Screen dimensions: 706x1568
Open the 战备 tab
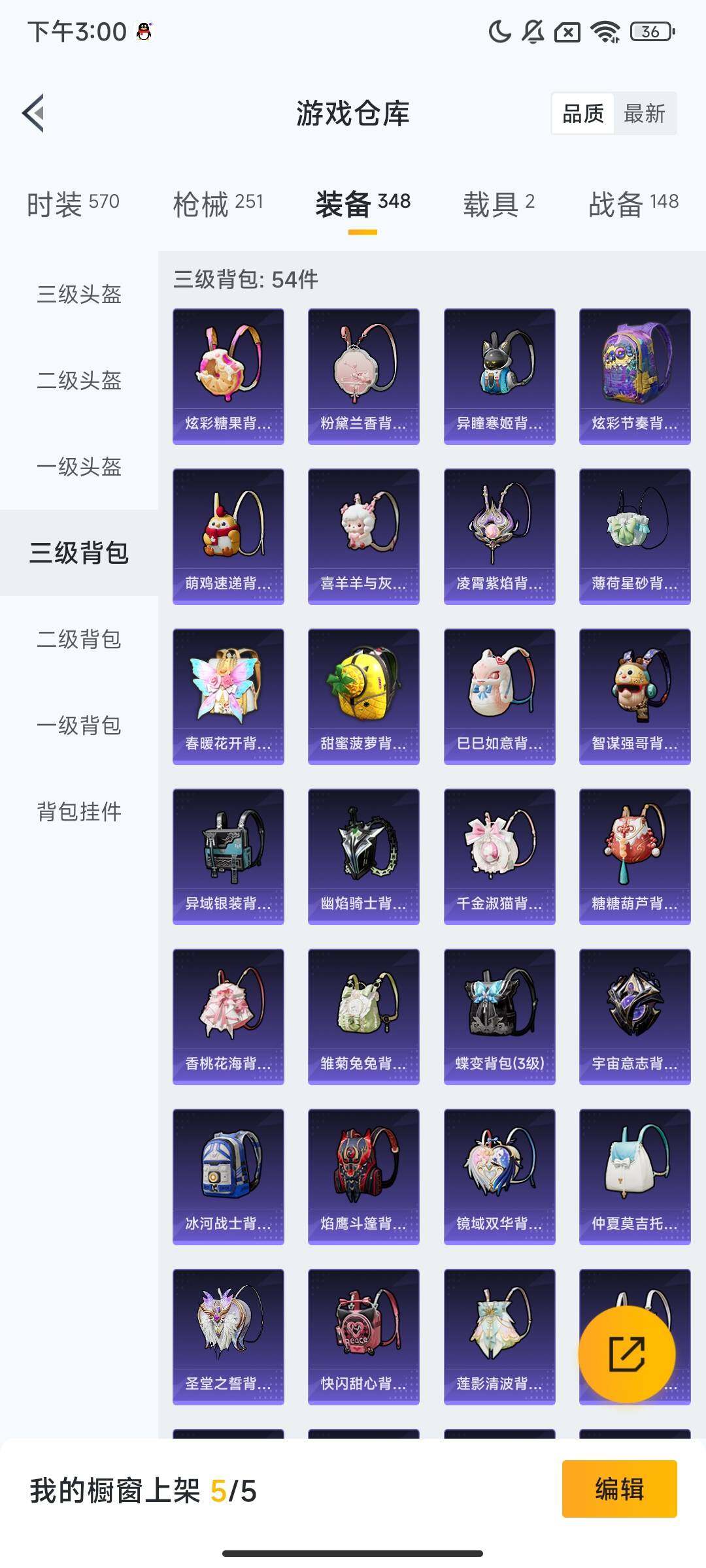pyautogui.click(x=630, y=203)
